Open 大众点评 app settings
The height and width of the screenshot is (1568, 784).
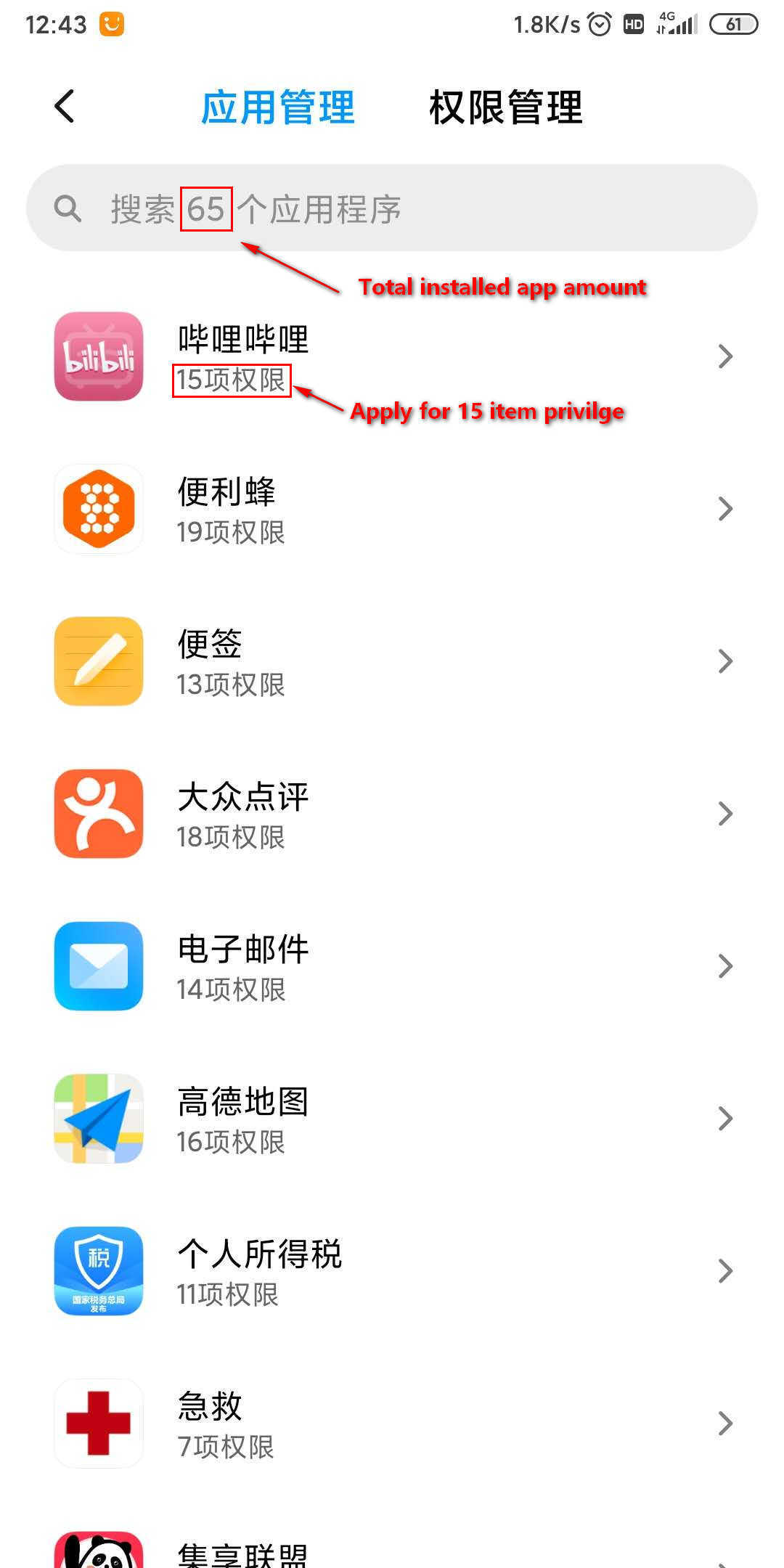click(x=392, y=814)
